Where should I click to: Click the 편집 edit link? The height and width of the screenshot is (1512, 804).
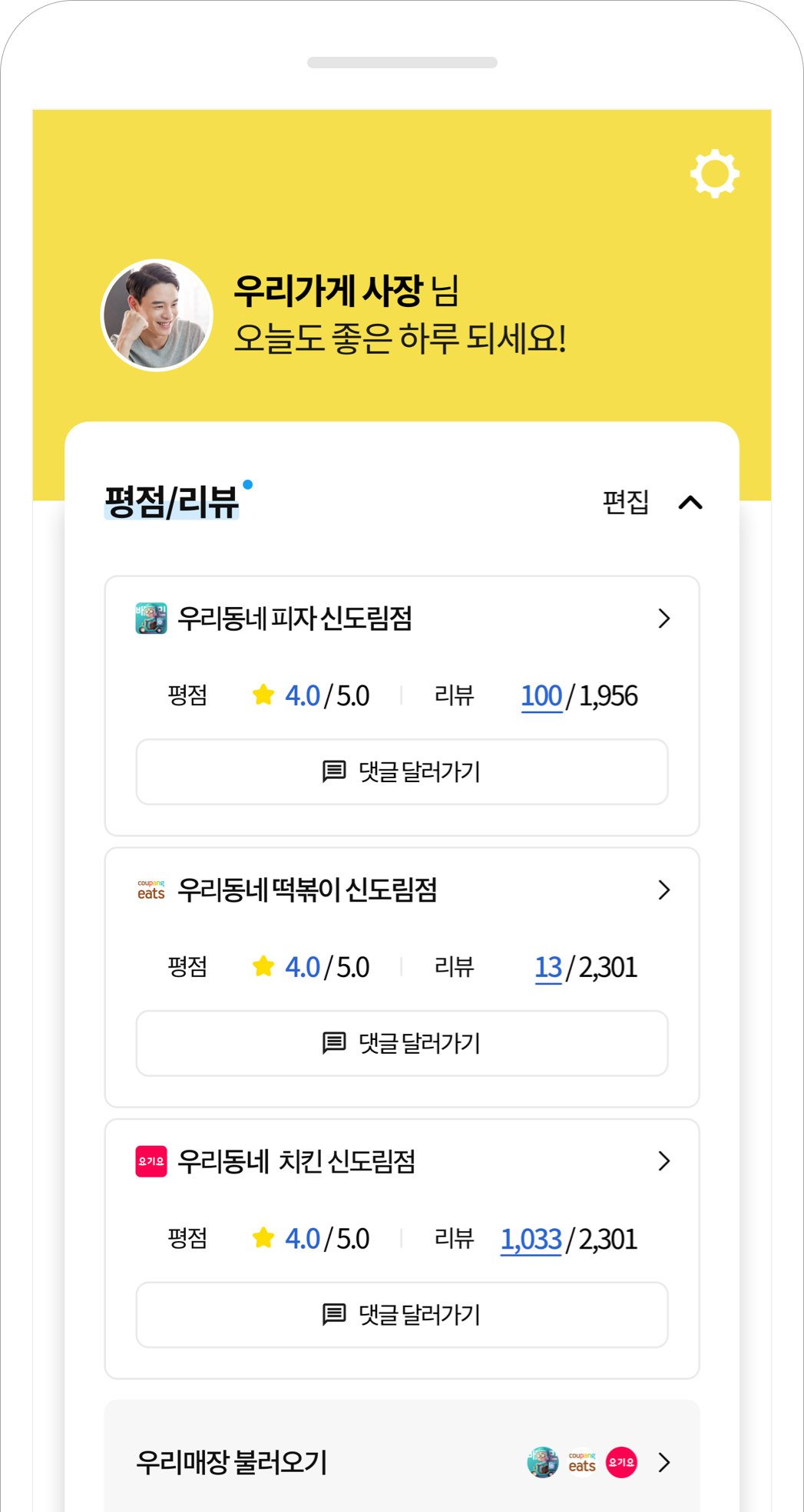626,503
